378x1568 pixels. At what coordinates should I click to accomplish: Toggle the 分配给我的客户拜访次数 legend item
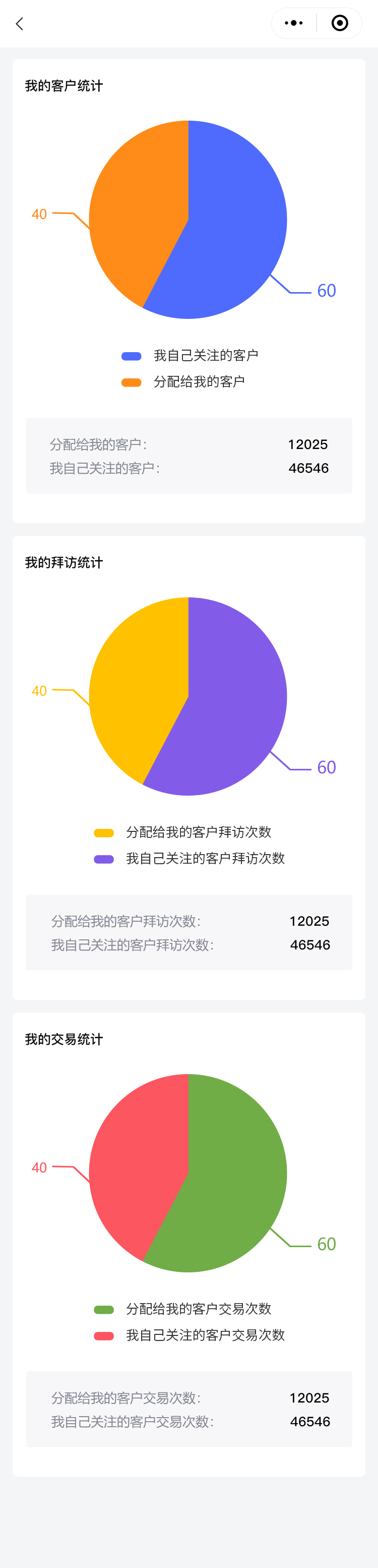point(183,832)
